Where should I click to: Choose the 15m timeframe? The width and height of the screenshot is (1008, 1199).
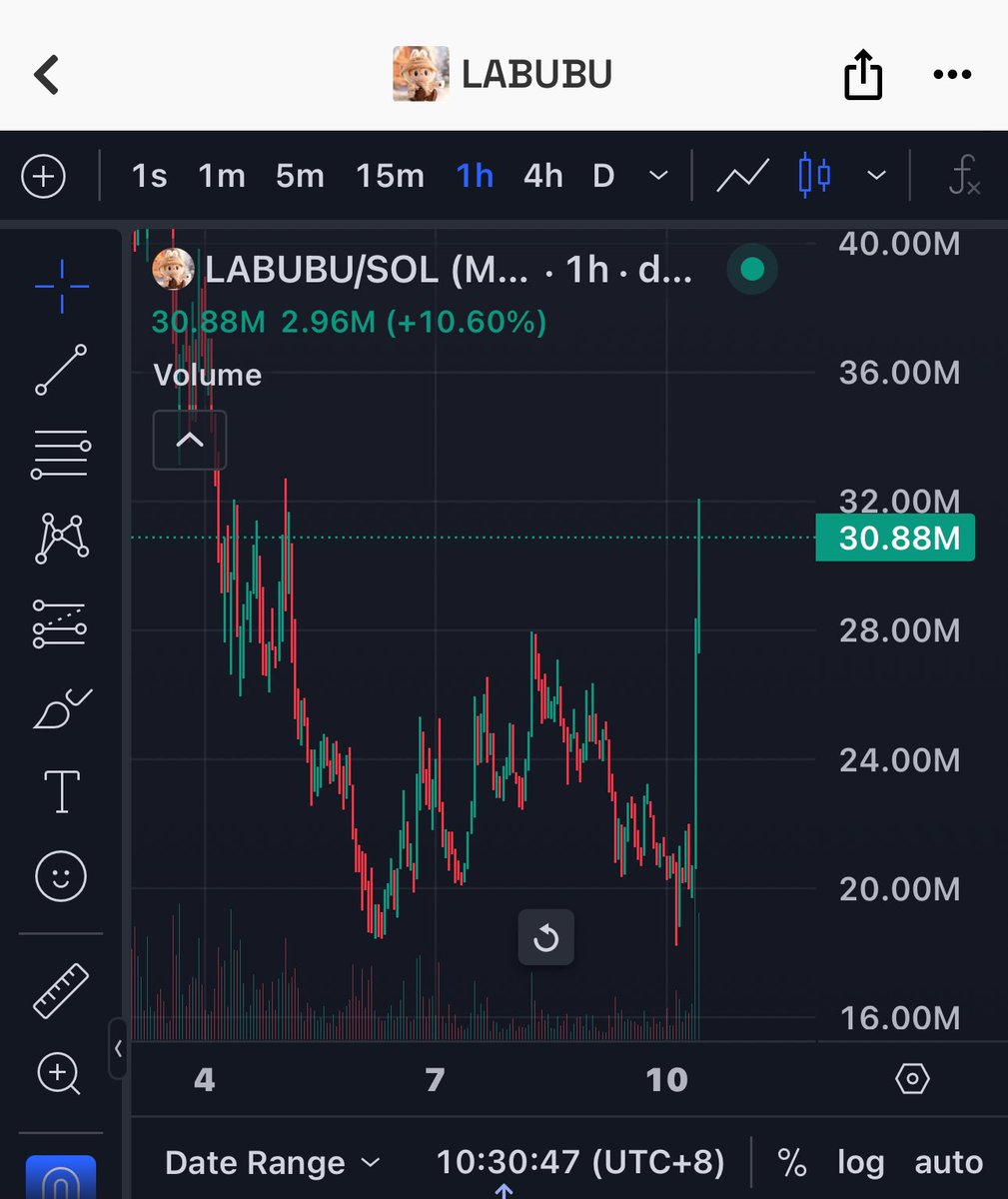390,177
